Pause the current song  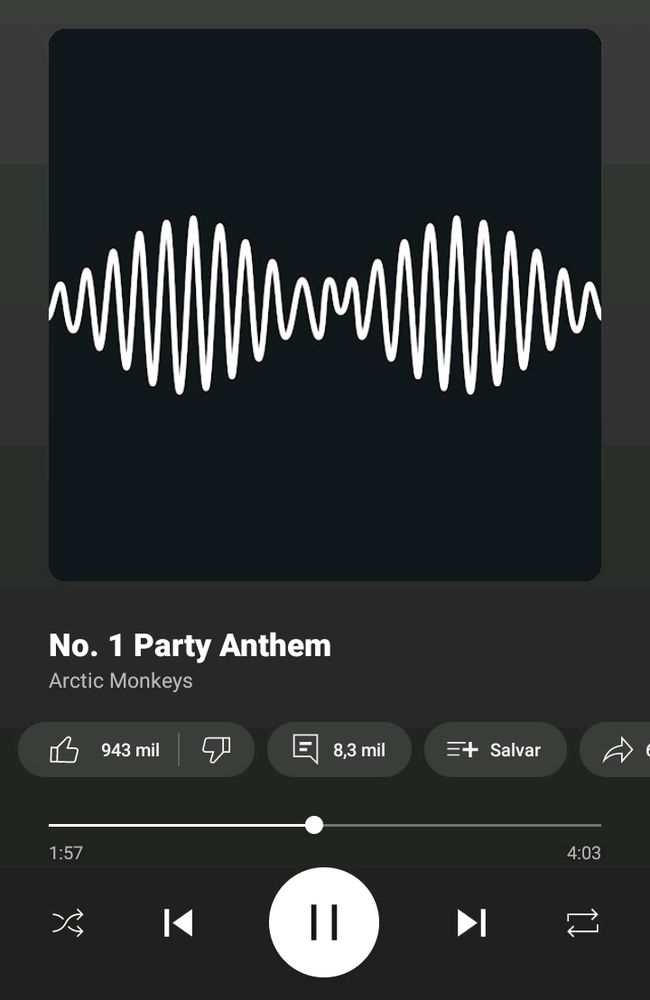[324, 921]
